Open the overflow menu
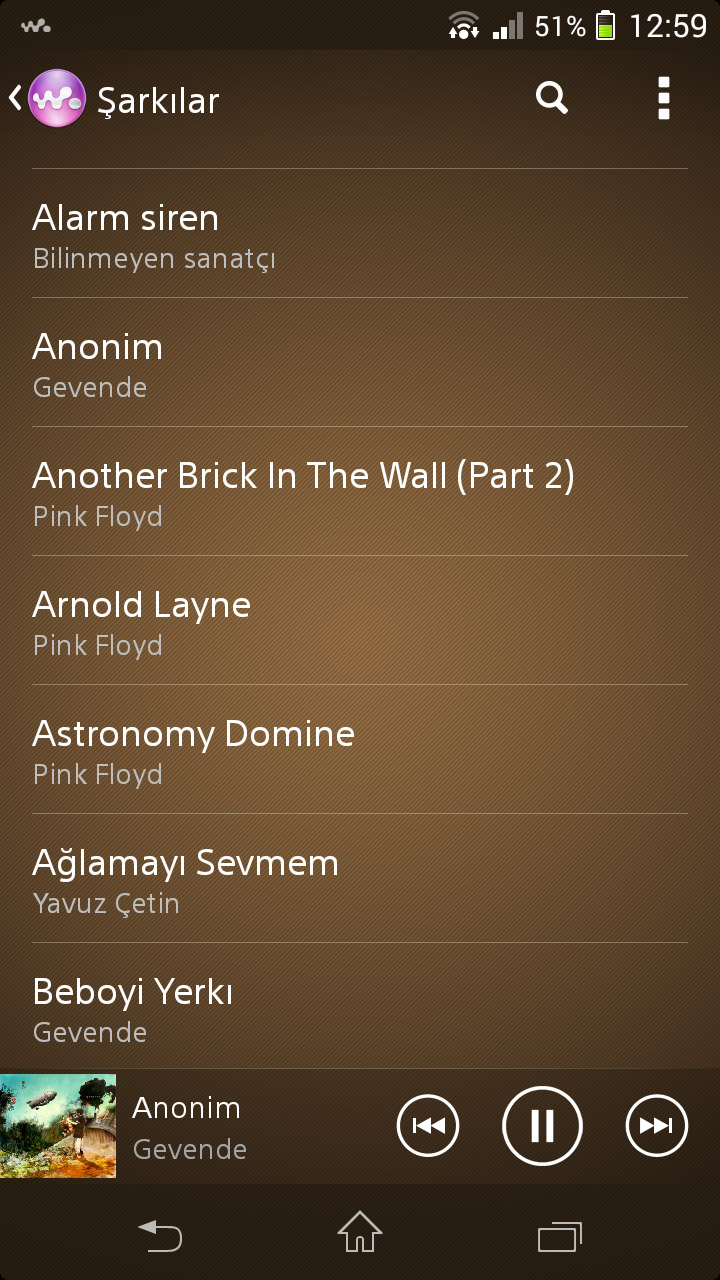 pos(663,98)
